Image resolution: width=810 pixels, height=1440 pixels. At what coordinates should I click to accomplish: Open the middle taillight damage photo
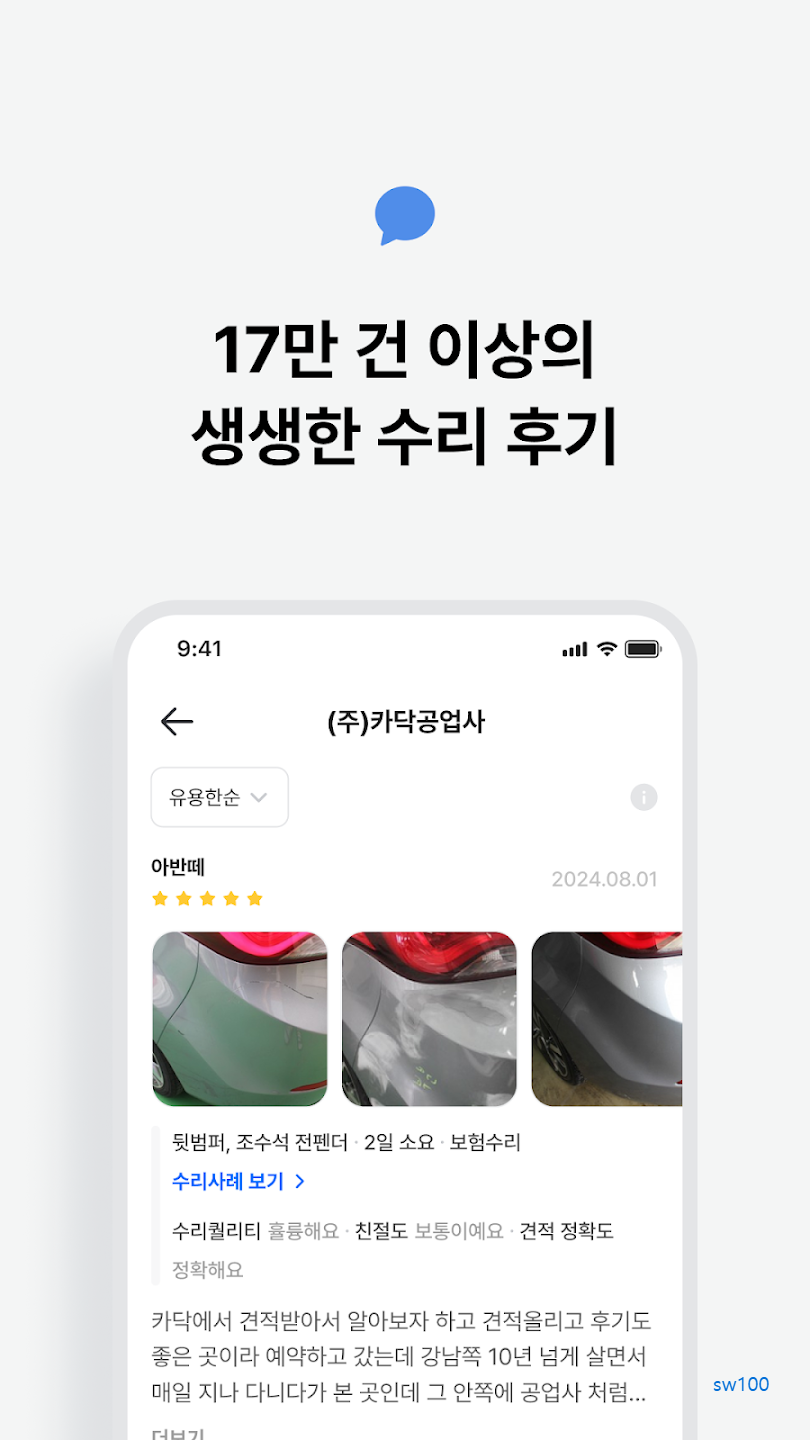429,1018
